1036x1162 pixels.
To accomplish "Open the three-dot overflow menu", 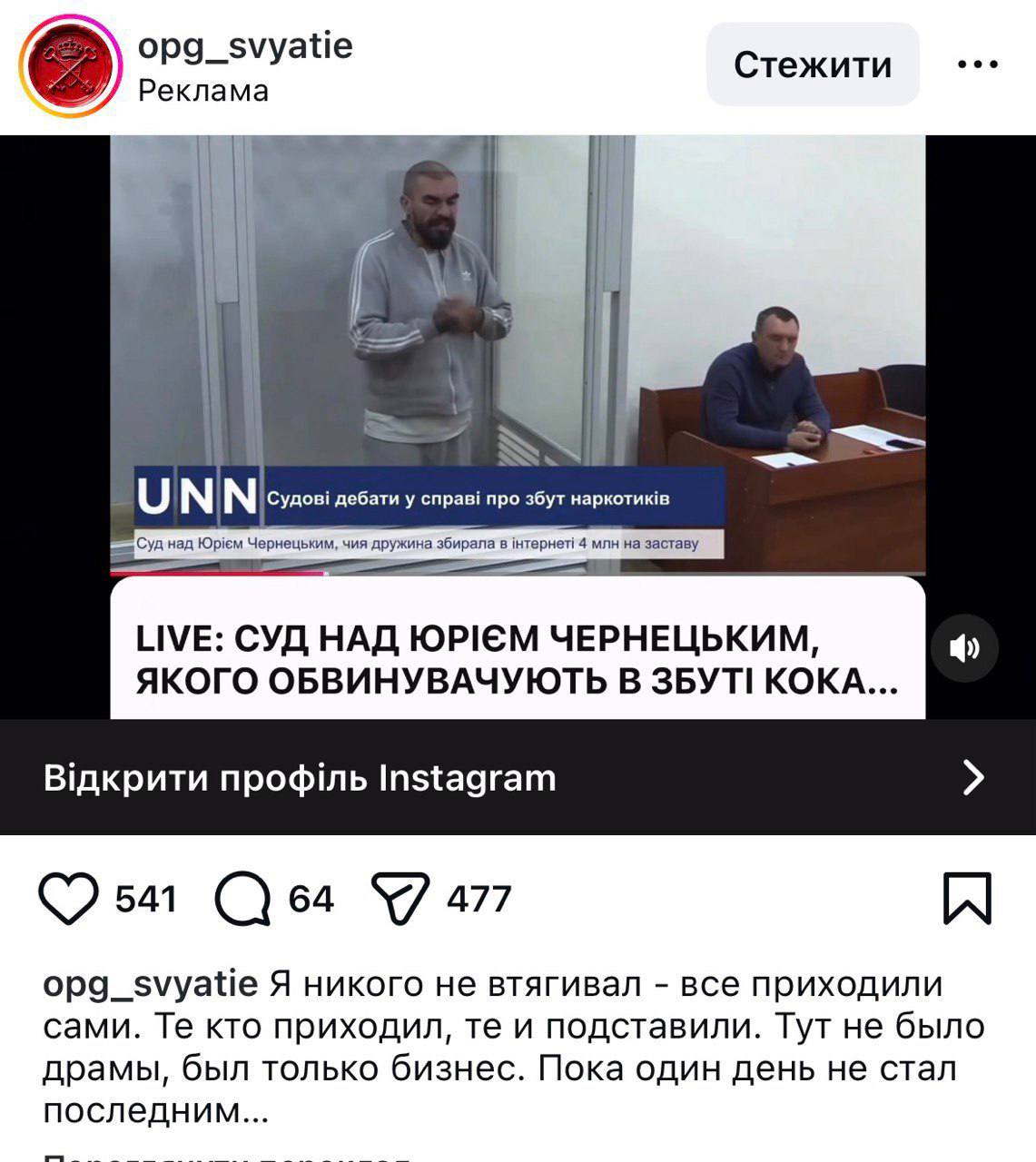I will click(978, 64).
